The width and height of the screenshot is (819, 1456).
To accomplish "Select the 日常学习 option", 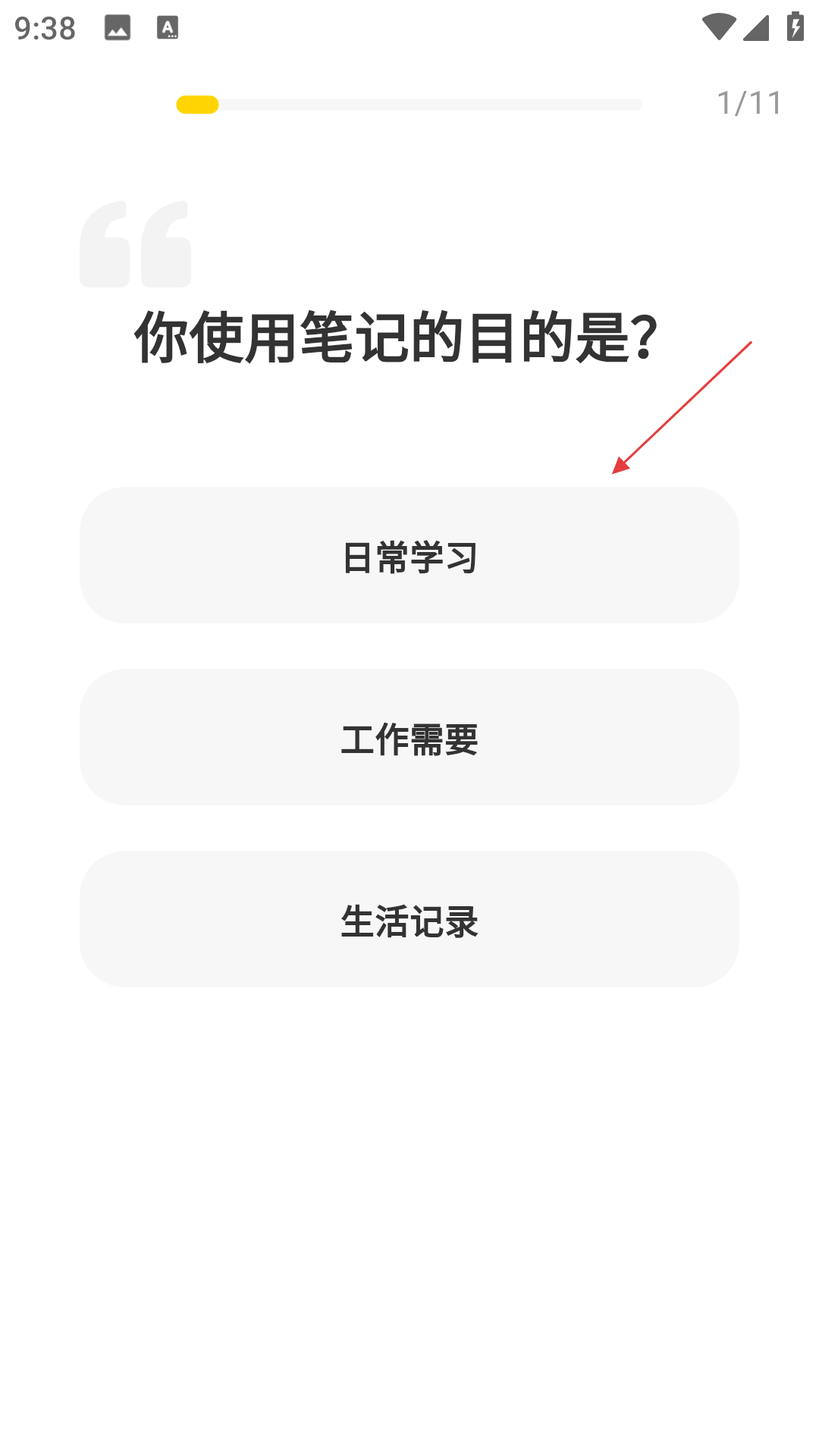I will [x=409, y=555].
